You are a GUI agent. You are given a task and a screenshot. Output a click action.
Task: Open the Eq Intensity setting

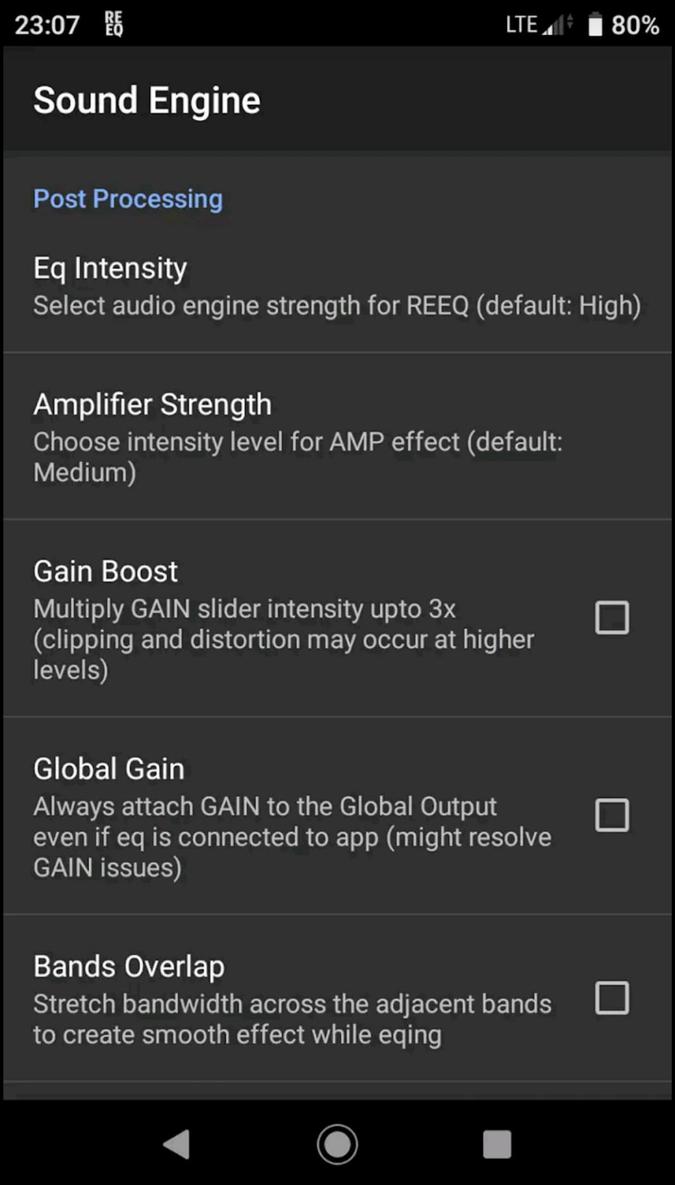(336, 286)
